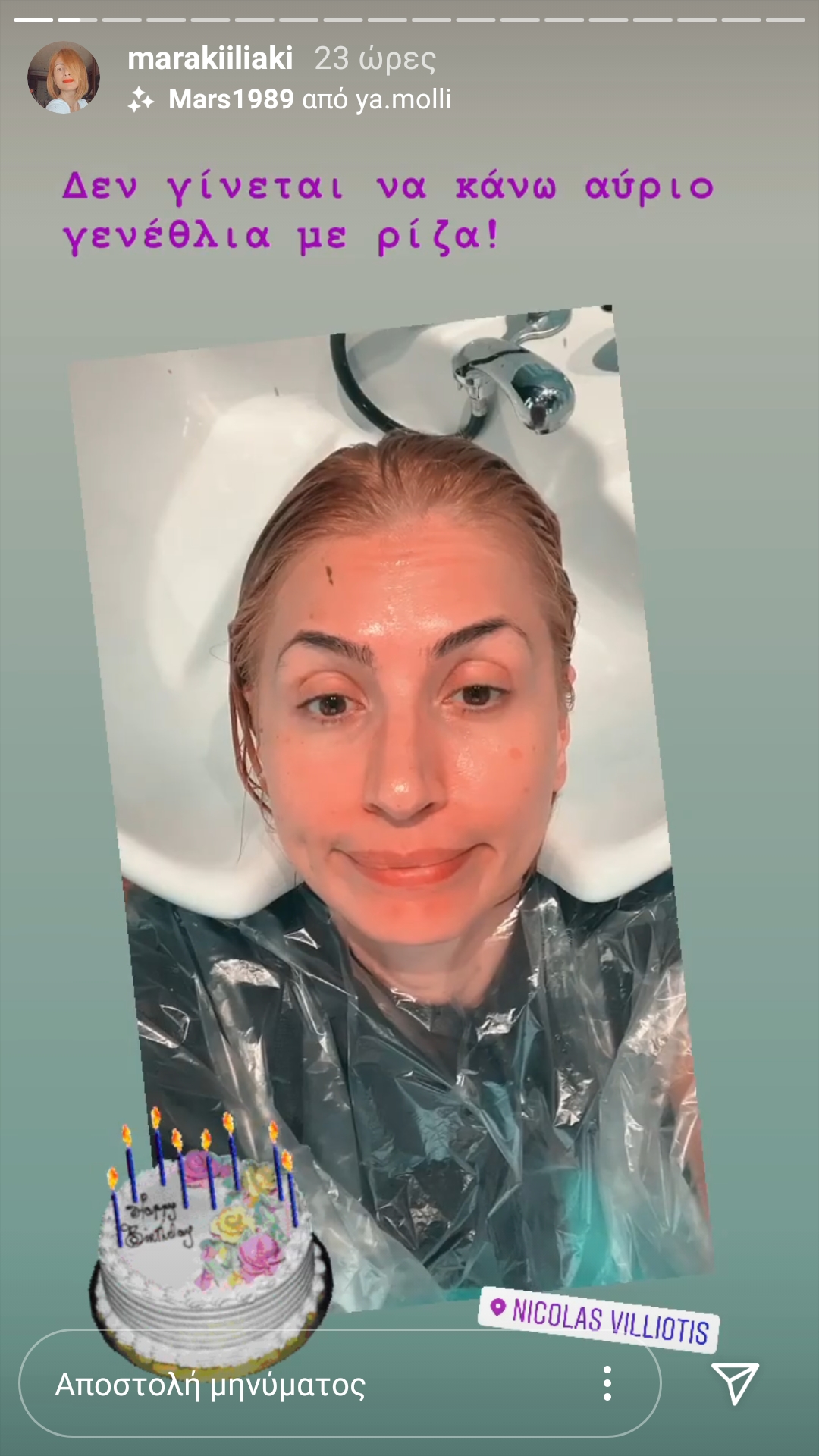
Task: Share the story via the paper-plane icon
Action: click(x=735, y=1383)
